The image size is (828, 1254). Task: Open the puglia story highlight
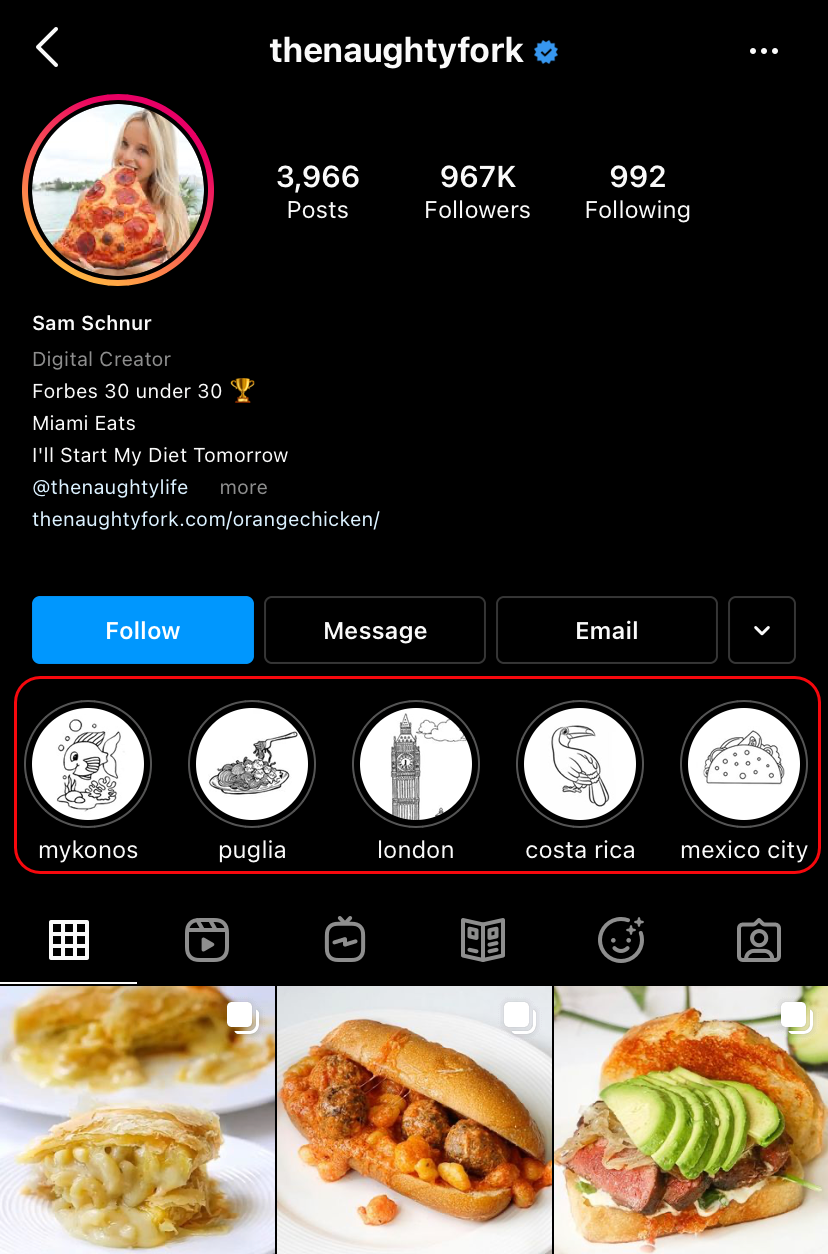tap(252, 765)
